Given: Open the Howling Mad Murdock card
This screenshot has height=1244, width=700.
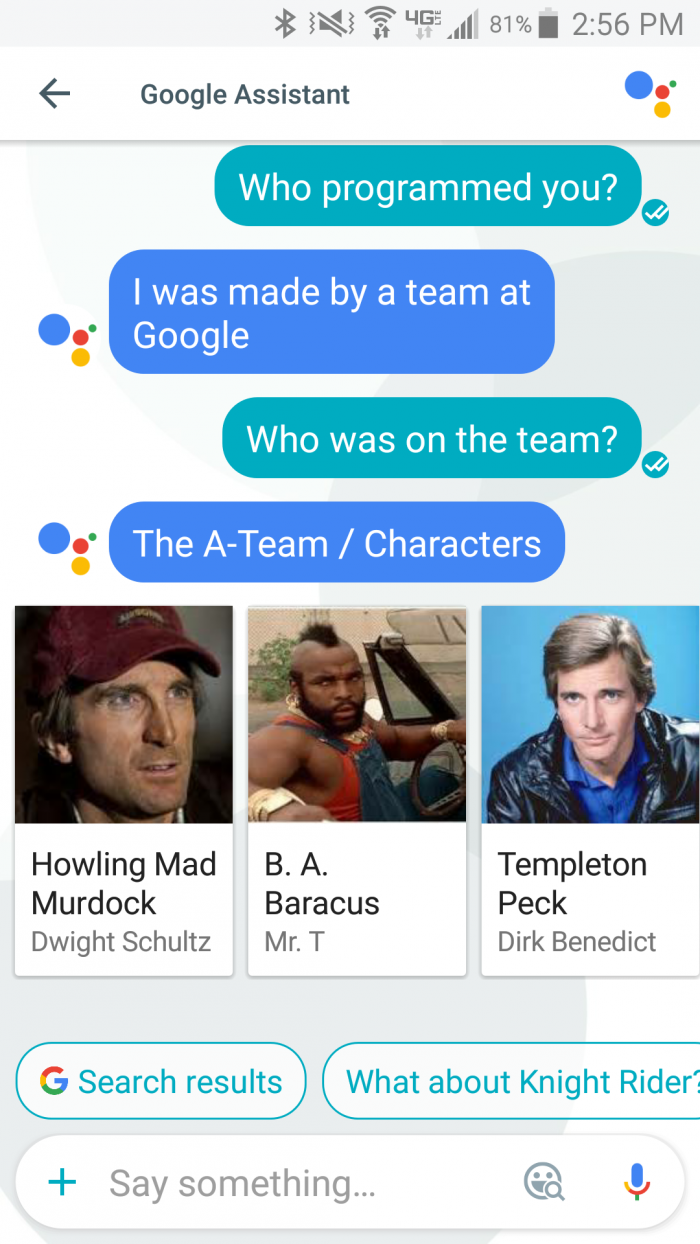Looking at the screenshot, I should [x=124, y=790].
